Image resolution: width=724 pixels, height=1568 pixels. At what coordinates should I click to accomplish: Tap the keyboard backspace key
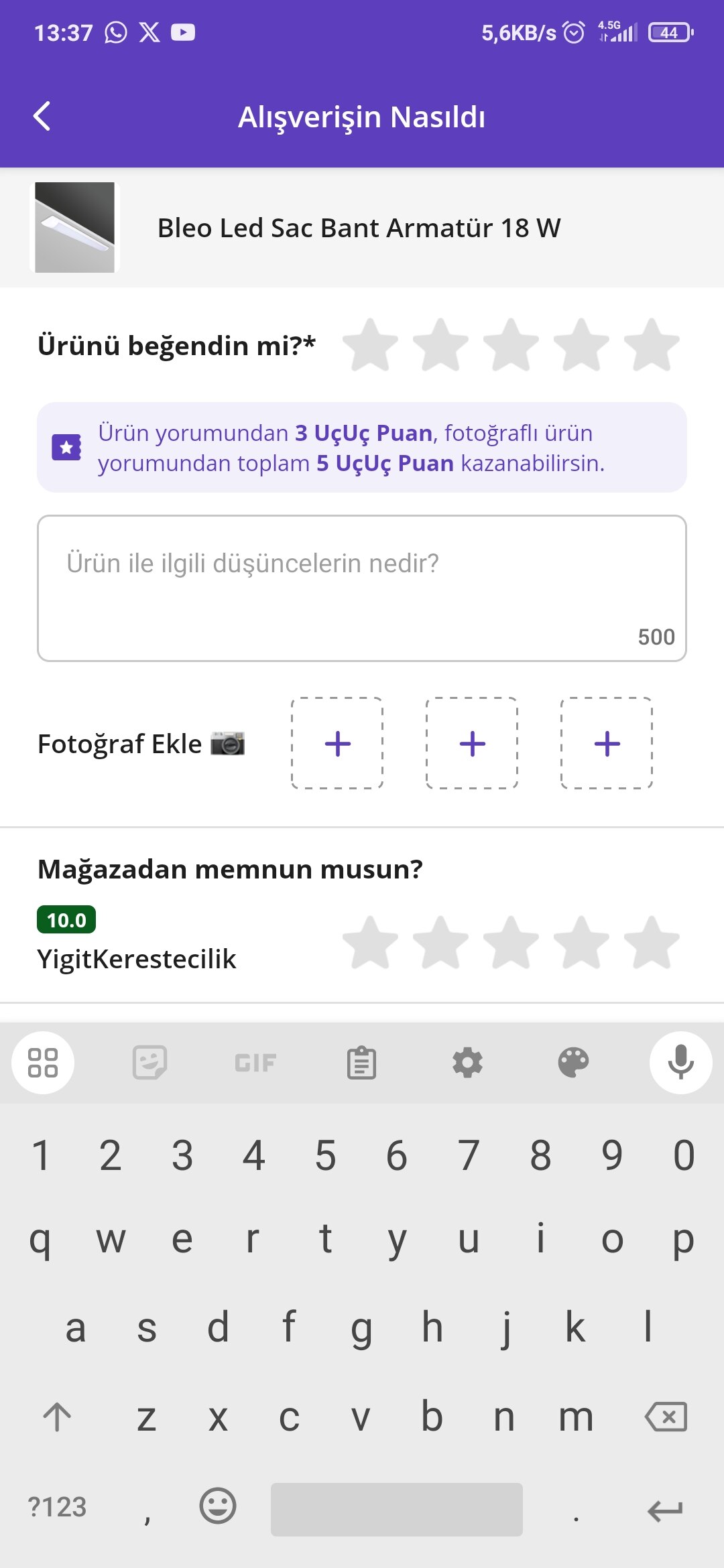point(665,1417)
